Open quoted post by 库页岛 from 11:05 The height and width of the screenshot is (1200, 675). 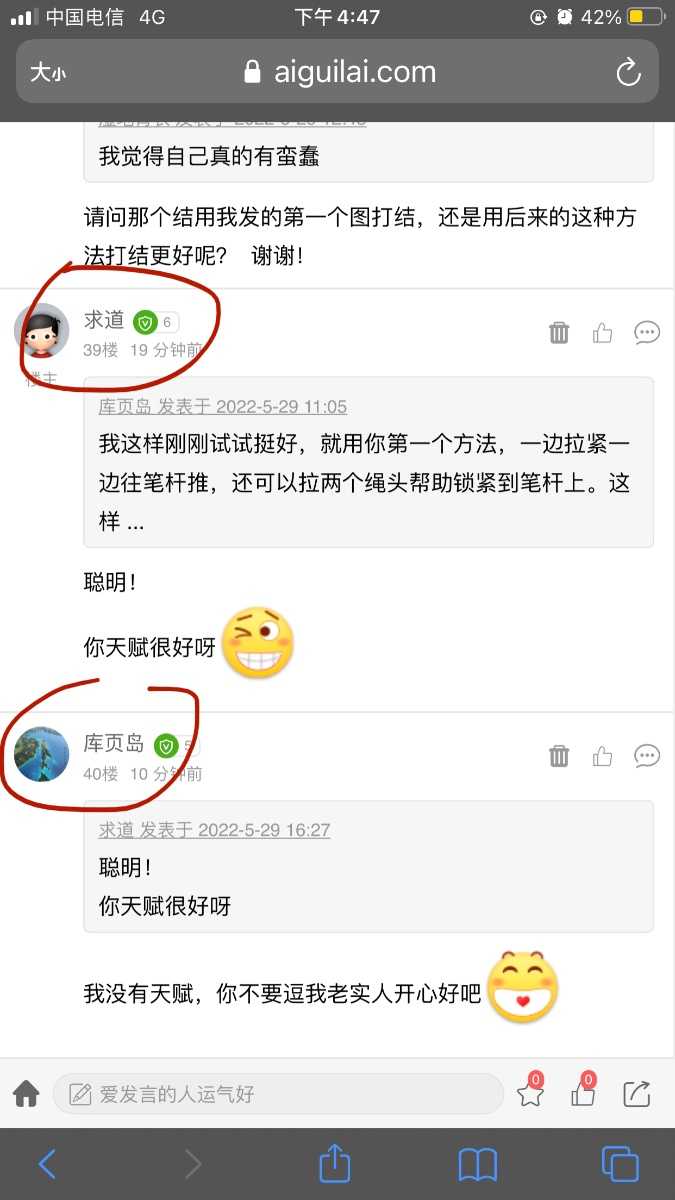pyautogui.click(x=222, y=406)
